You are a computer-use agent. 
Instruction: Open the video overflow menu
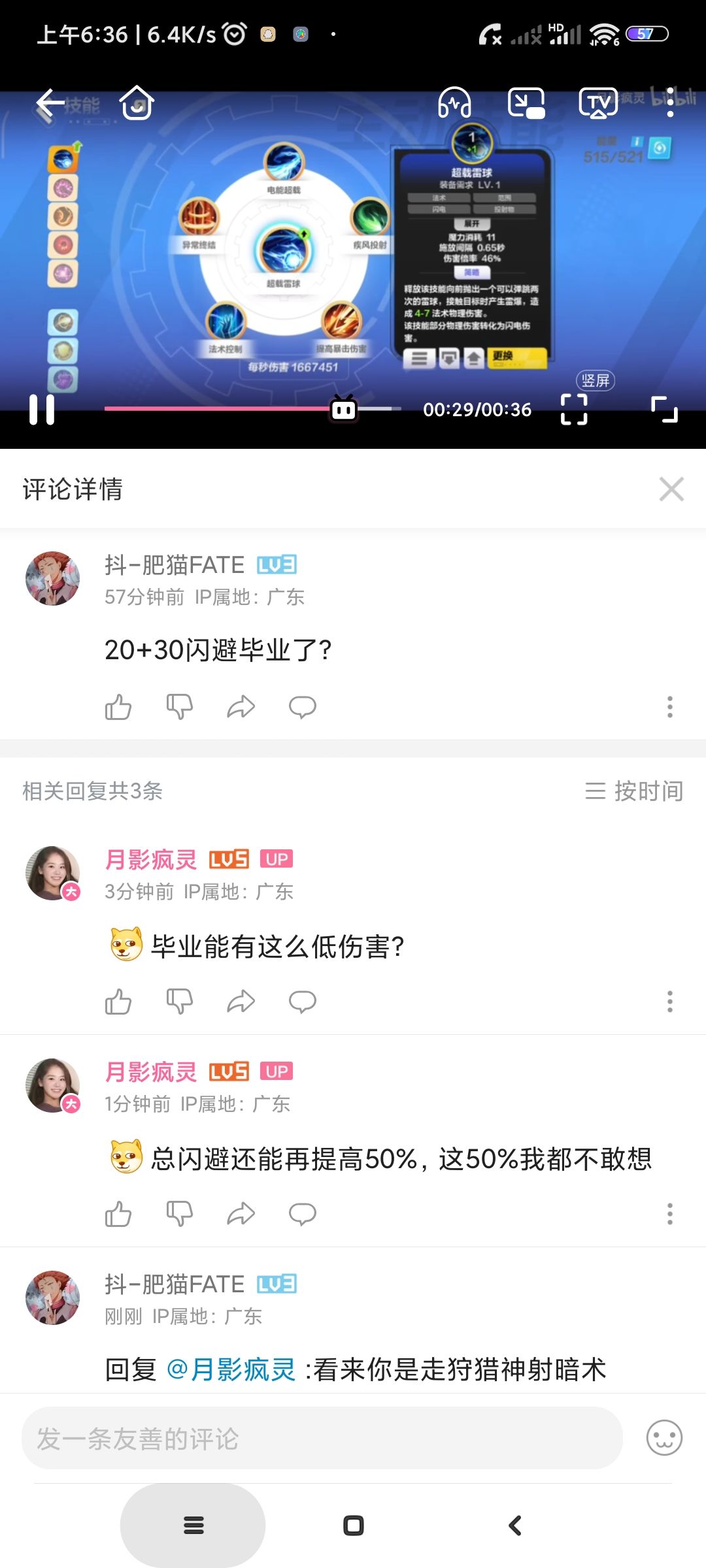tap(670, 103)
